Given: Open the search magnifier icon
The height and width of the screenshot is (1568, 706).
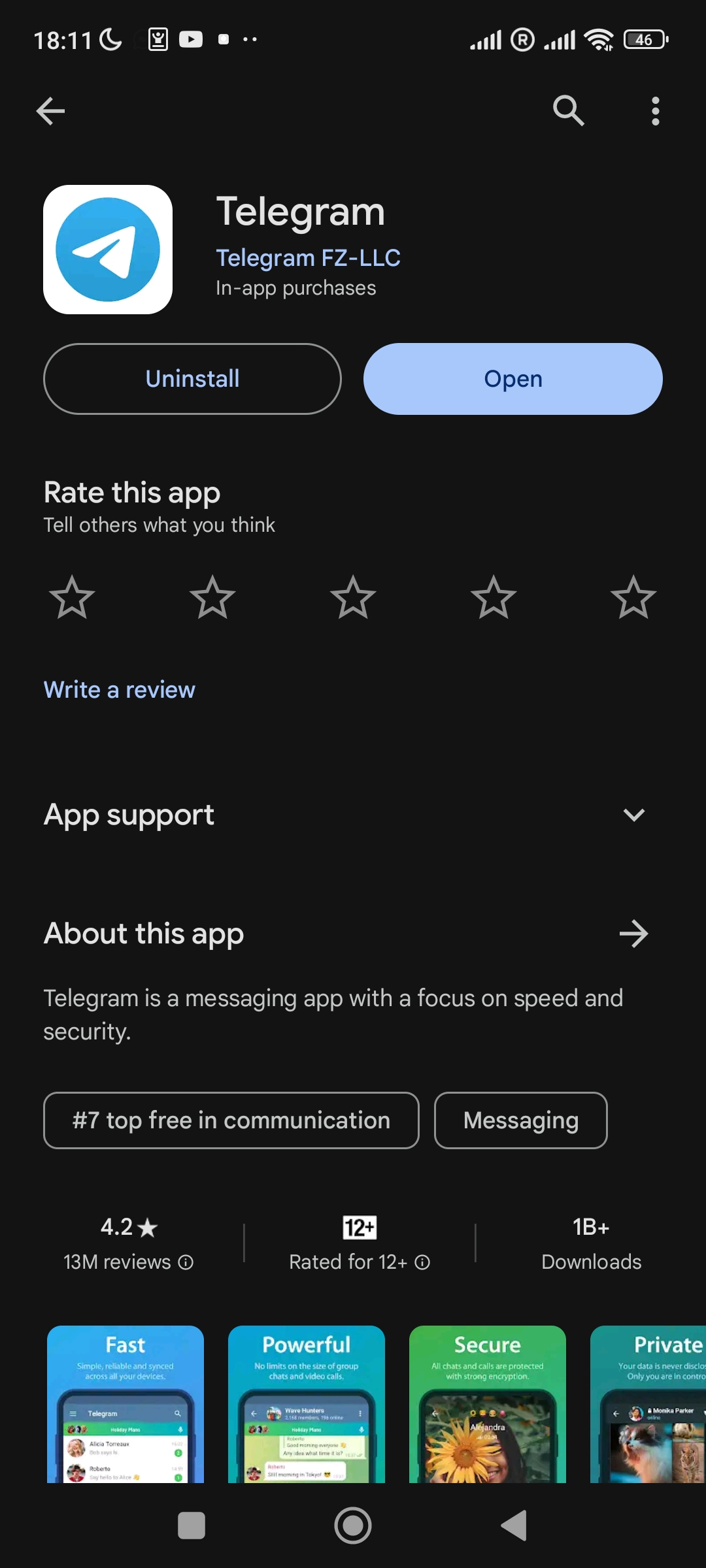Looking at the screenshot, I should pyautogui.click(x=568, y=110).
